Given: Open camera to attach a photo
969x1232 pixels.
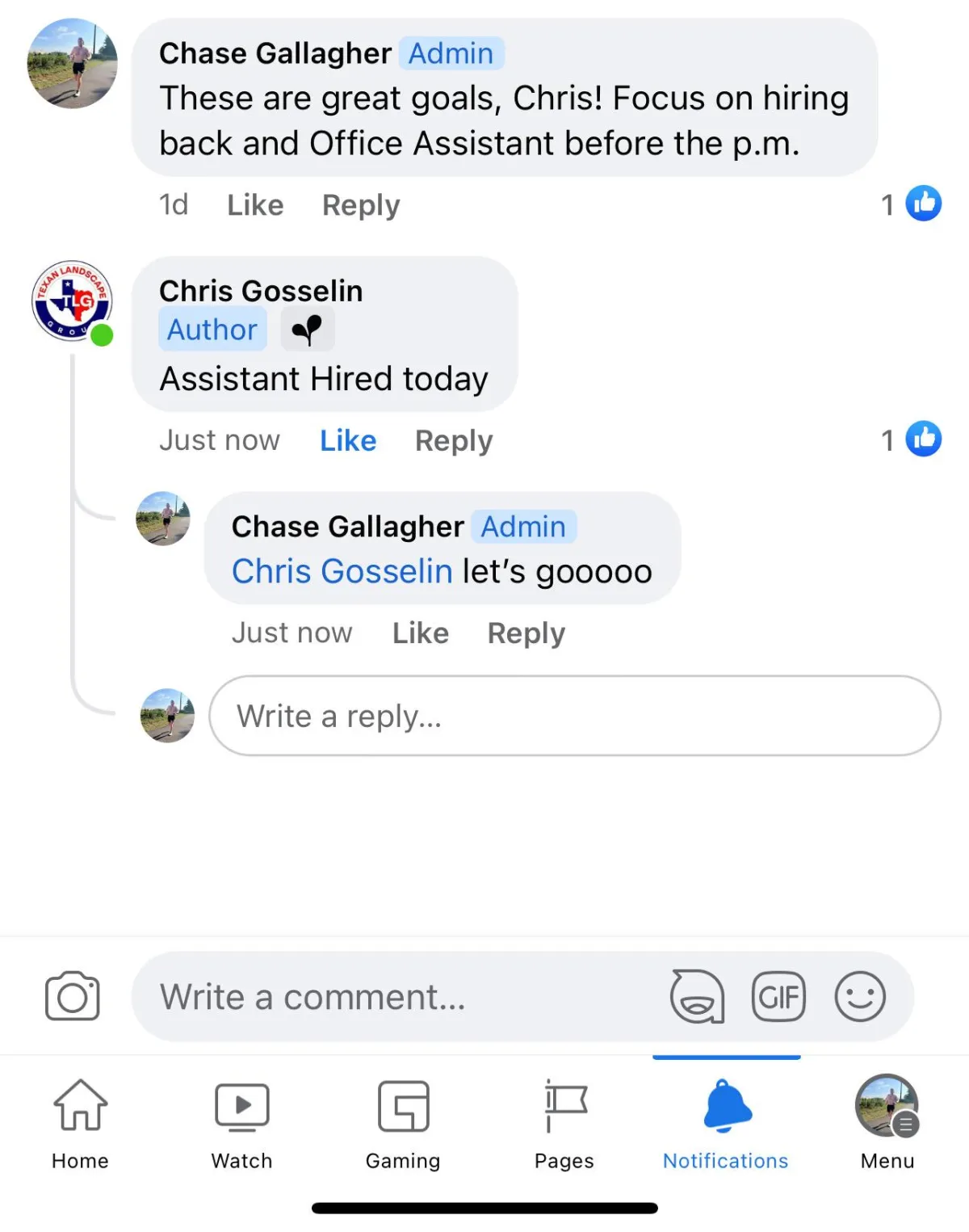Looking at the screenshot, I should (73, 996).
